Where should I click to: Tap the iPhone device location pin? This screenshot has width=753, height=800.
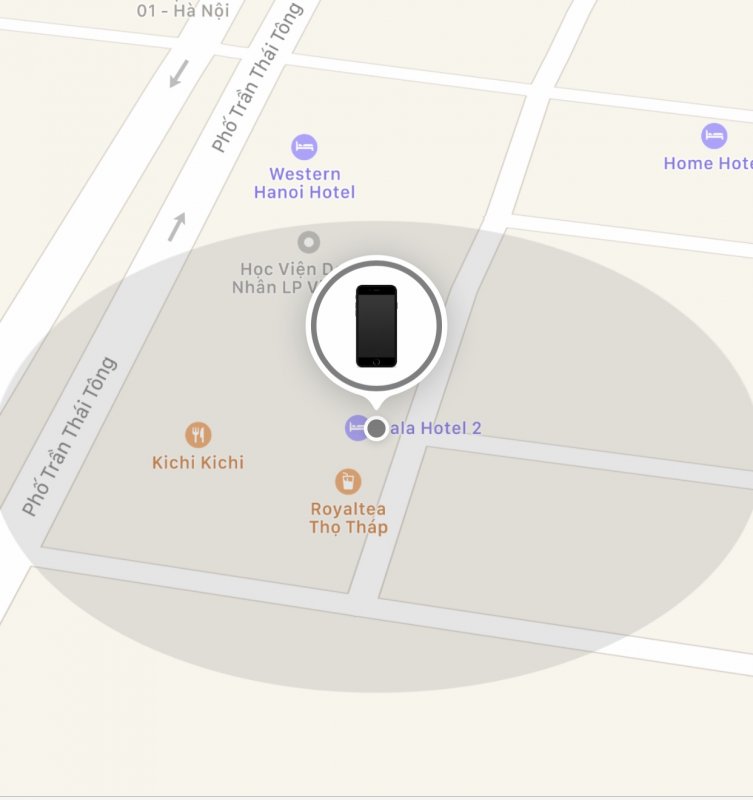[x=376, y=326]
